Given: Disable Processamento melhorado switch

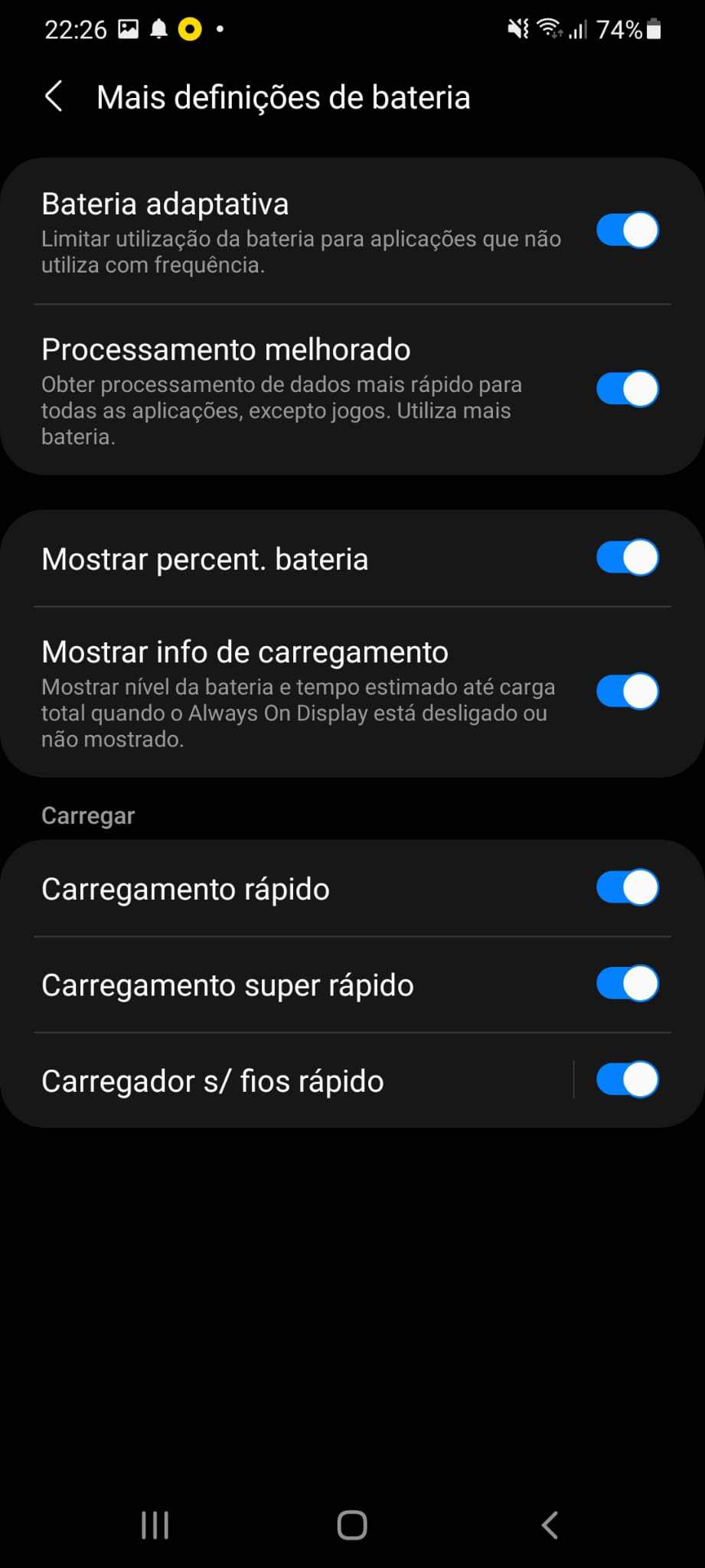Looking at the screenshot, I should (x=628, y=389).
